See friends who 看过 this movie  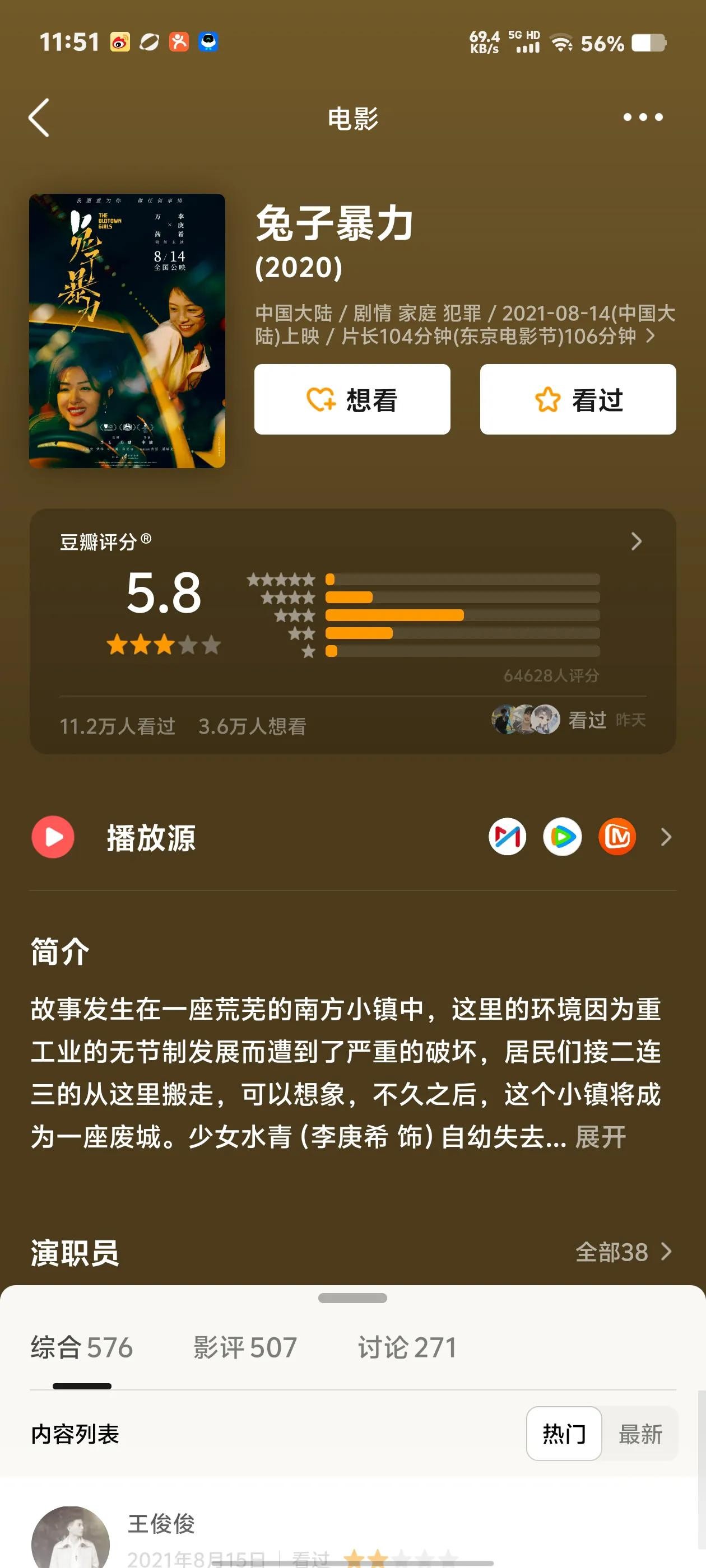[x=568, y=720]
